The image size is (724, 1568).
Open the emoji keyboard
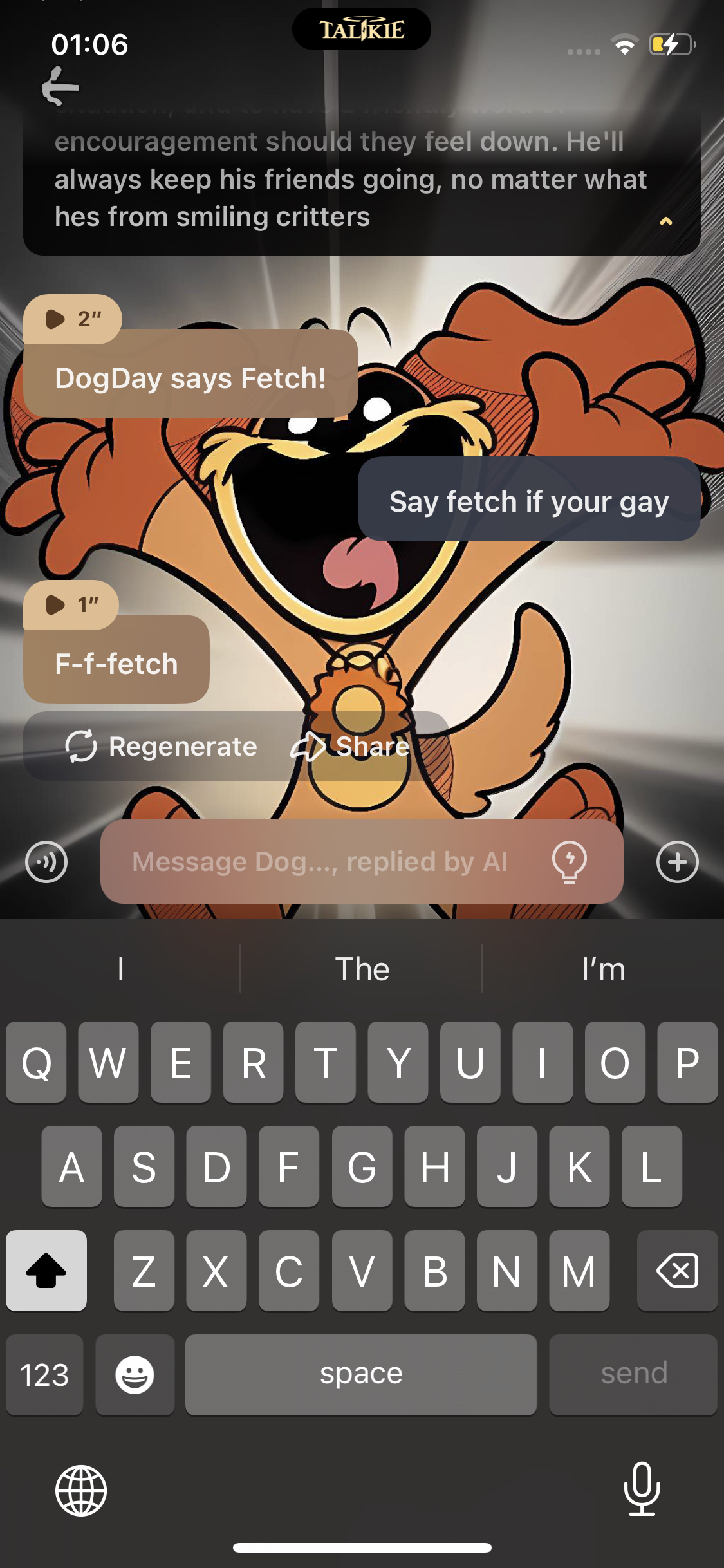click(135, 1375)
